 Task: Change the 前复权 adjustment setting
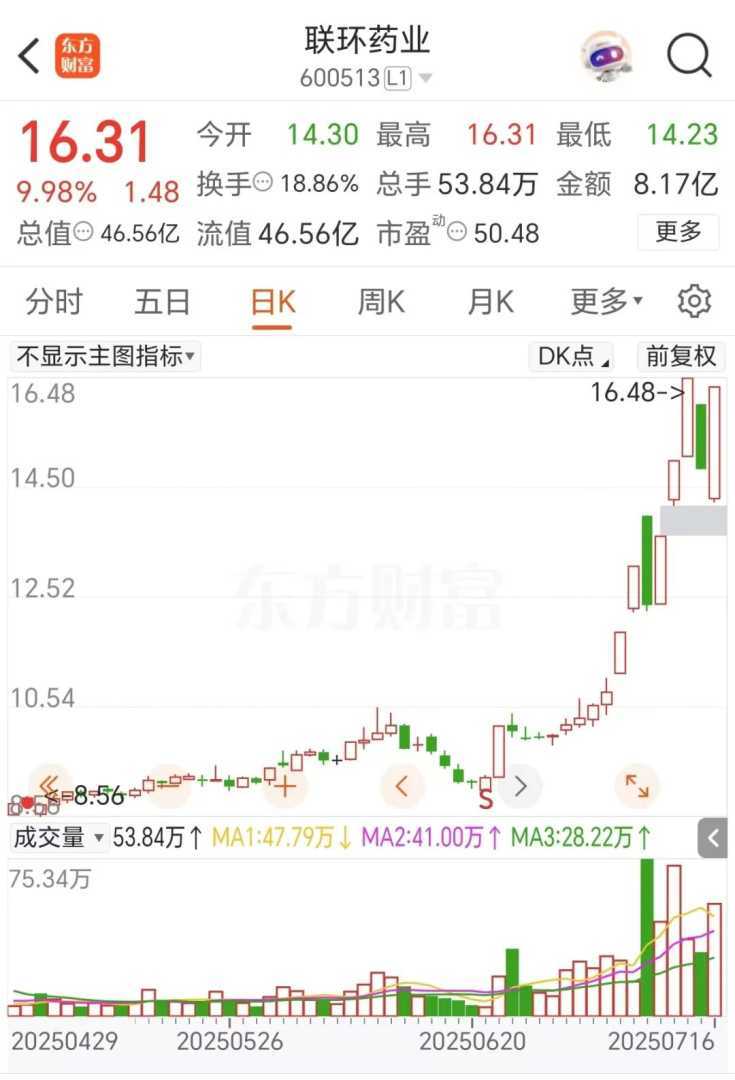pyautogui.click(x=681, y=356)
